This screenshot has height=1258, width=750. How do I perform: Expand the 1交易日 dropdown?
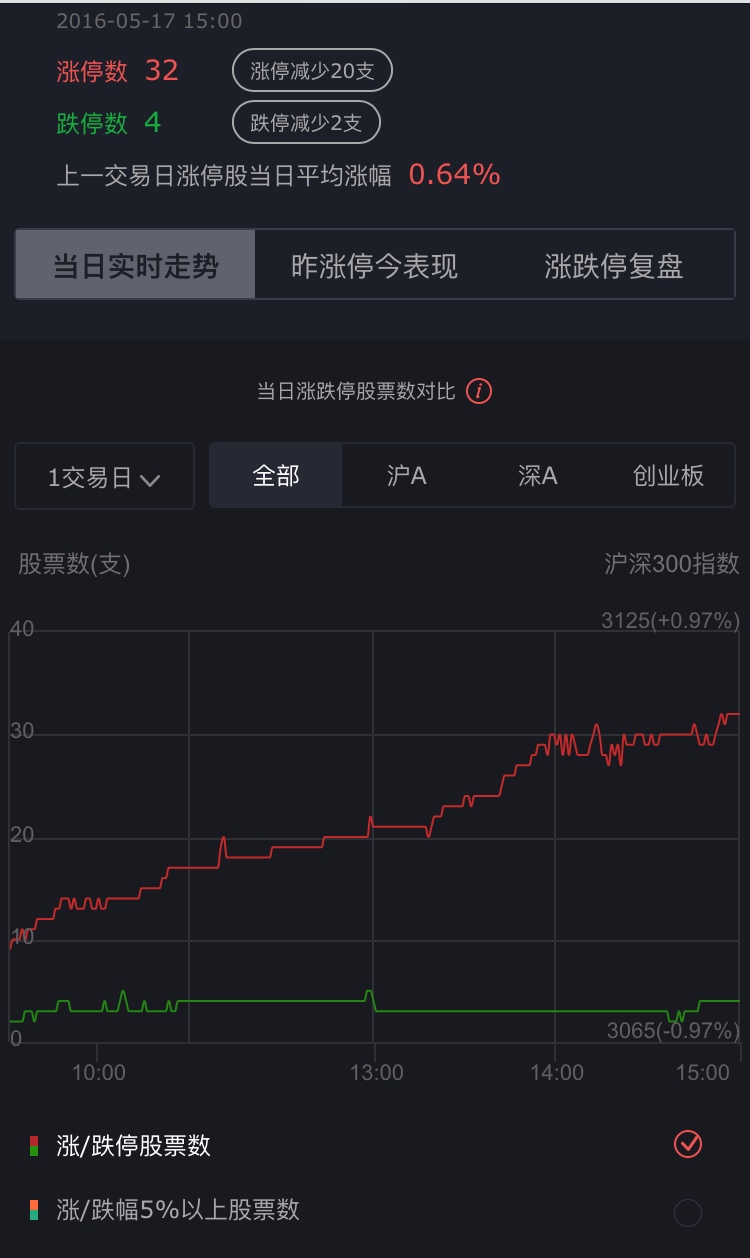104,477
